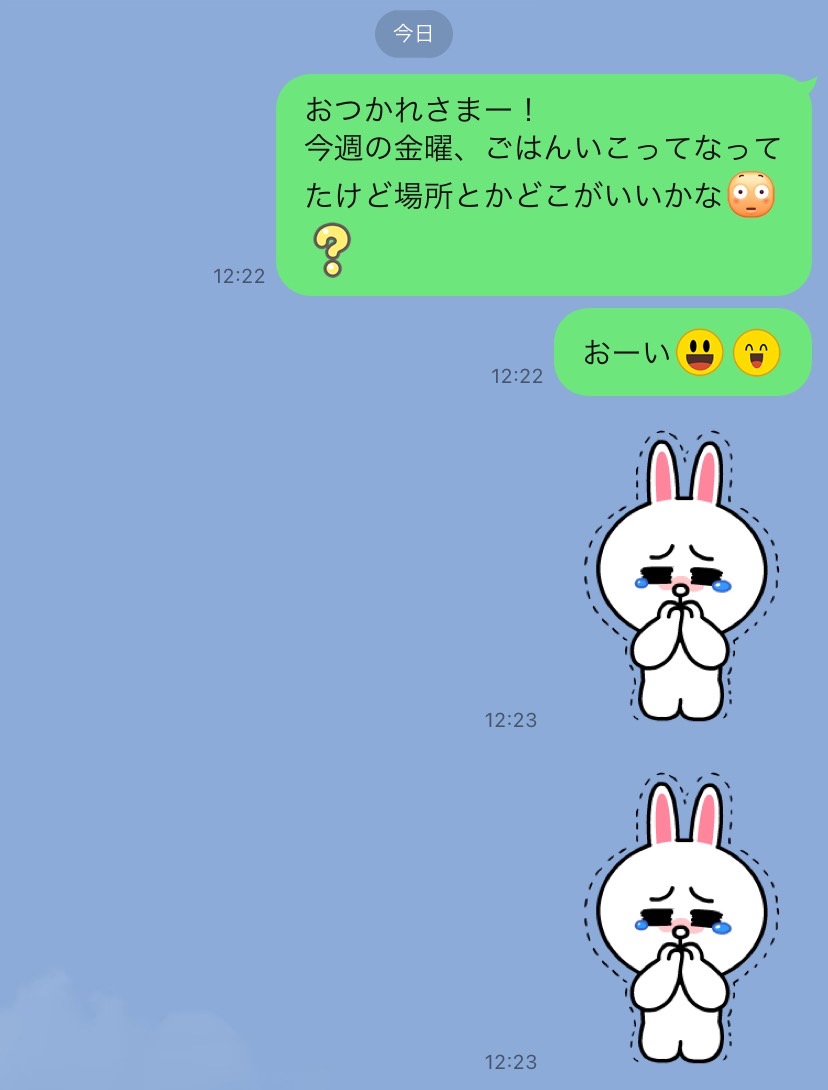The width and height of the screenshot is (828, 1090).
Task: Open the last crying rabbit sticker sent
Action: click(x=681, y=920)
